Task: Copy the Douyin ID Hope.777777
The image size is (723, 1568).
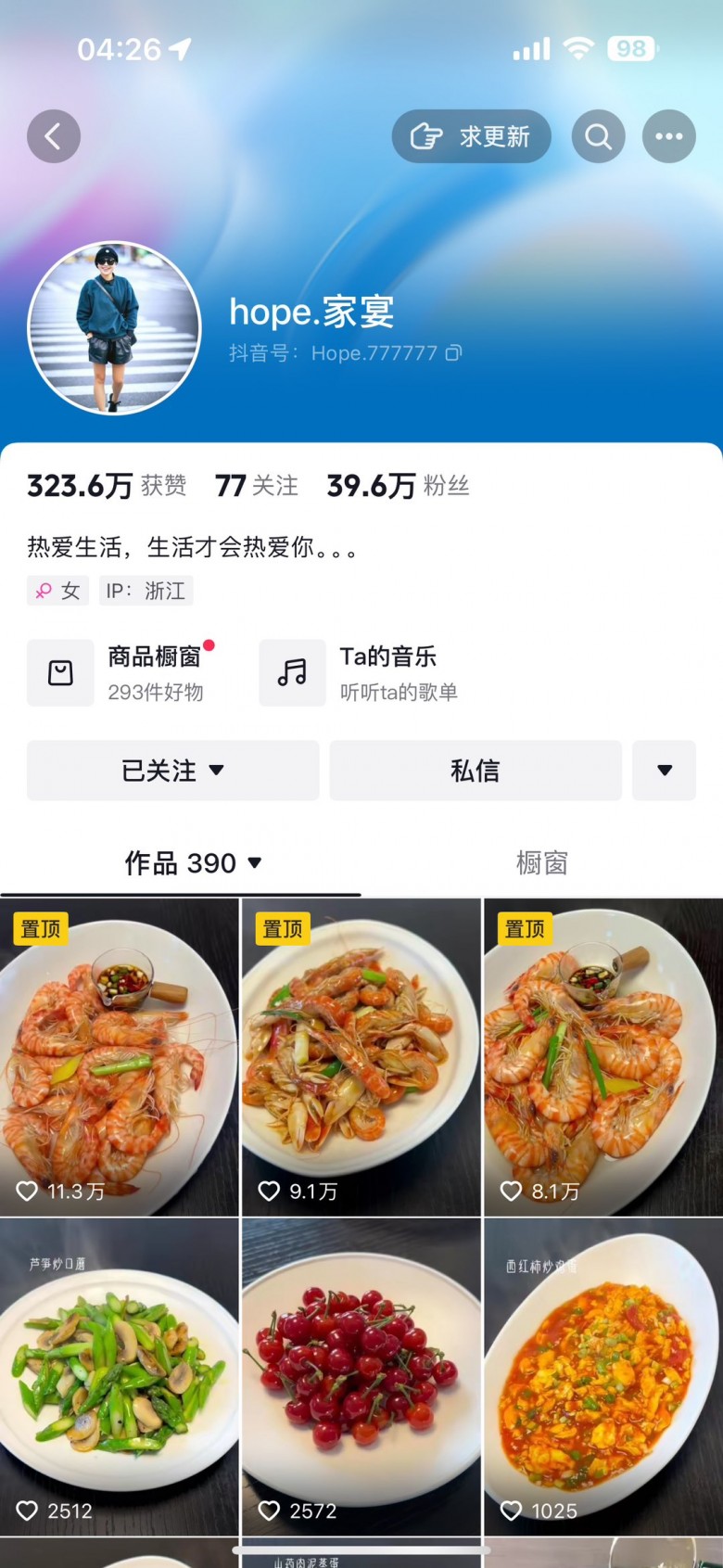Action: (x=453, y=353)
